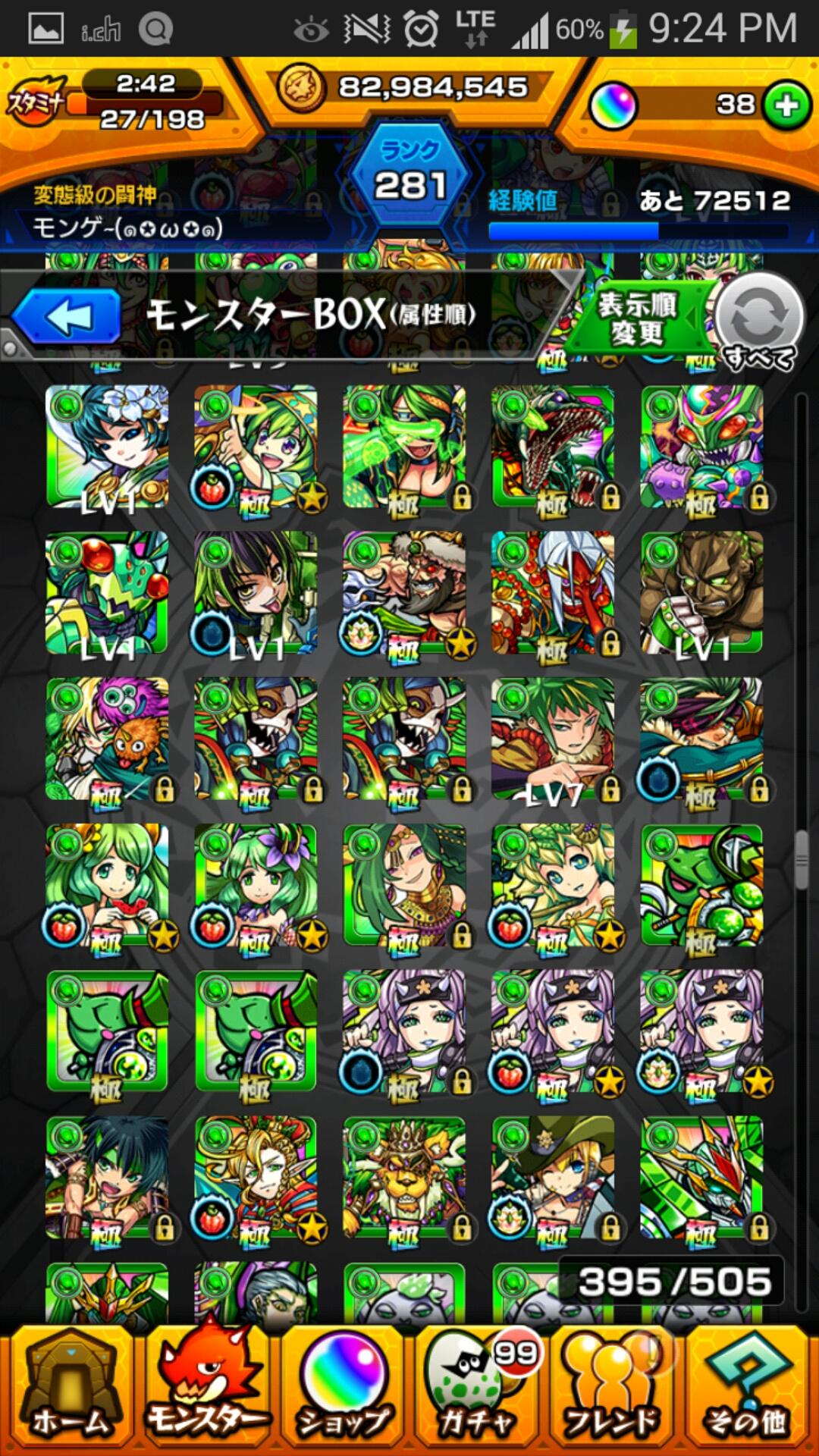Add orbs with the green plus button
The height and width of the screenshot is (1456, 819).
coord(787,105)
